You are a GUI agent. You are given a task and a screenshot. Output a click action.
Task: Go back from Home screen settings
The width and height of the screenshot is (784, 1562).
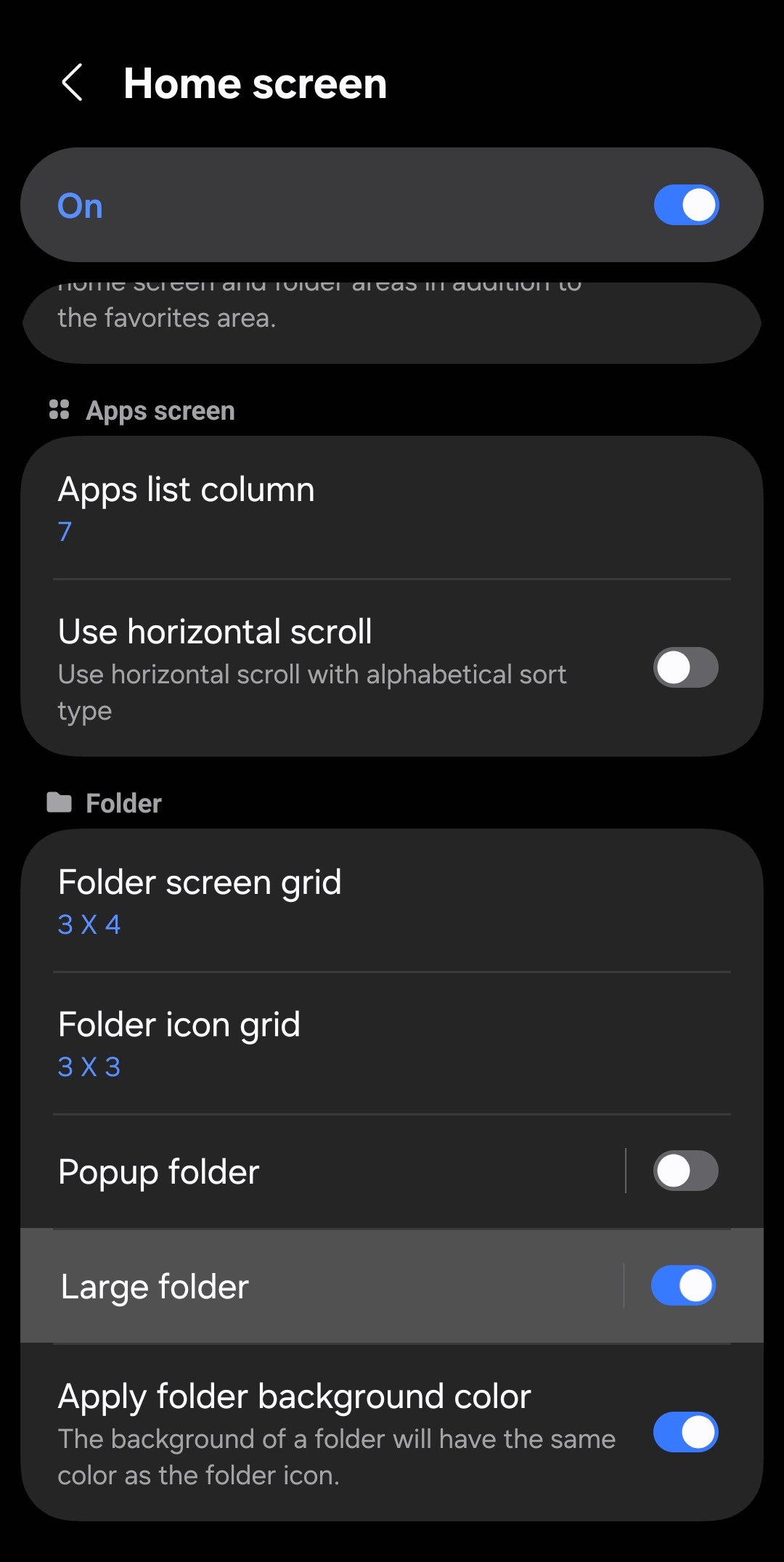(x=73, y=83)
